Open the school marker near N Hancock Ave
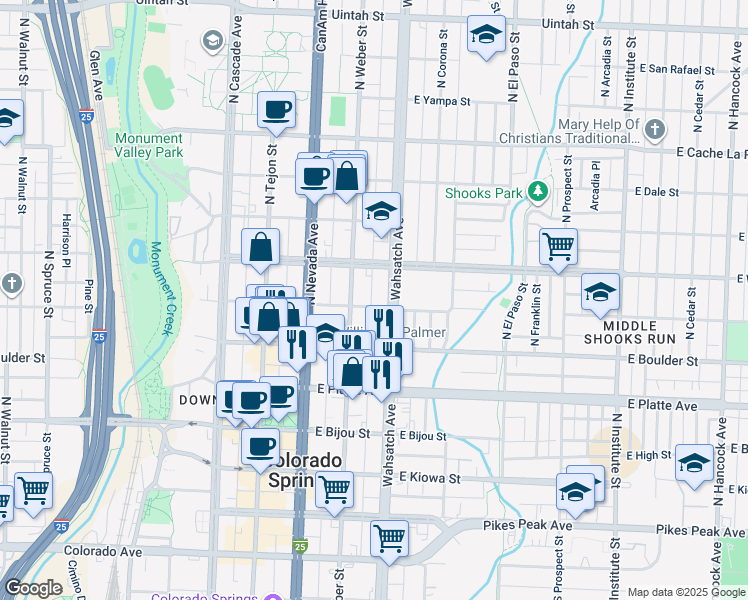 point(694,462)
